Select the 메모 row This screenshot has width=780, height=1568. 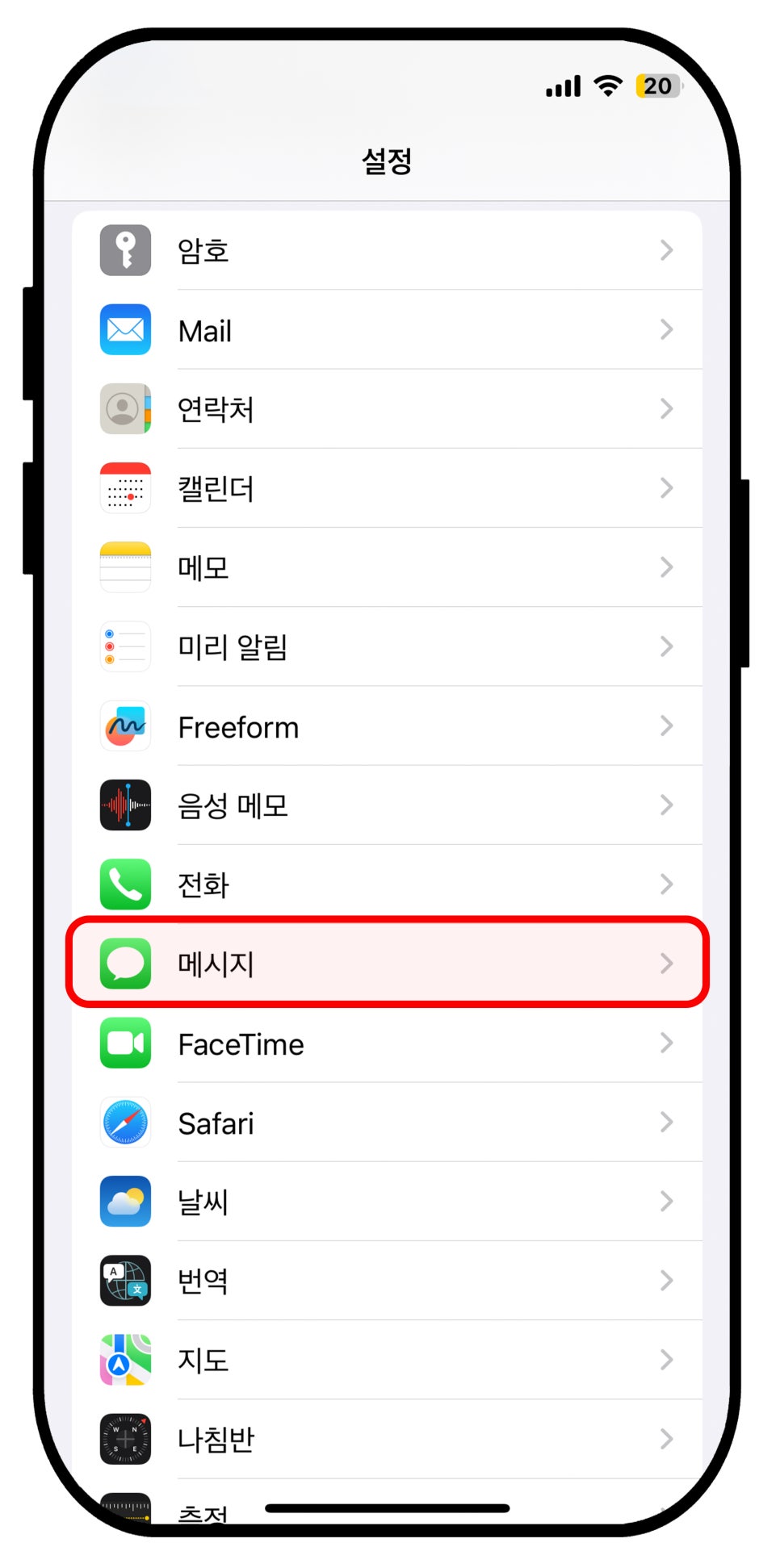click(387, 567)
